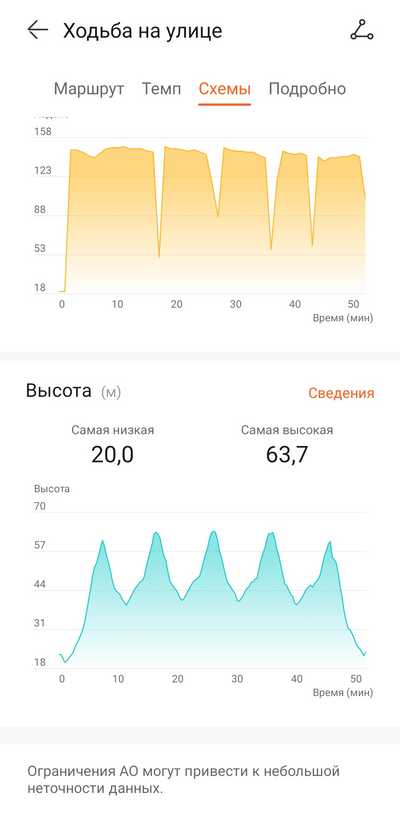The image size is (400, 814).
Task: Go back from Ходьба на улице
Action: click(37, 30)
